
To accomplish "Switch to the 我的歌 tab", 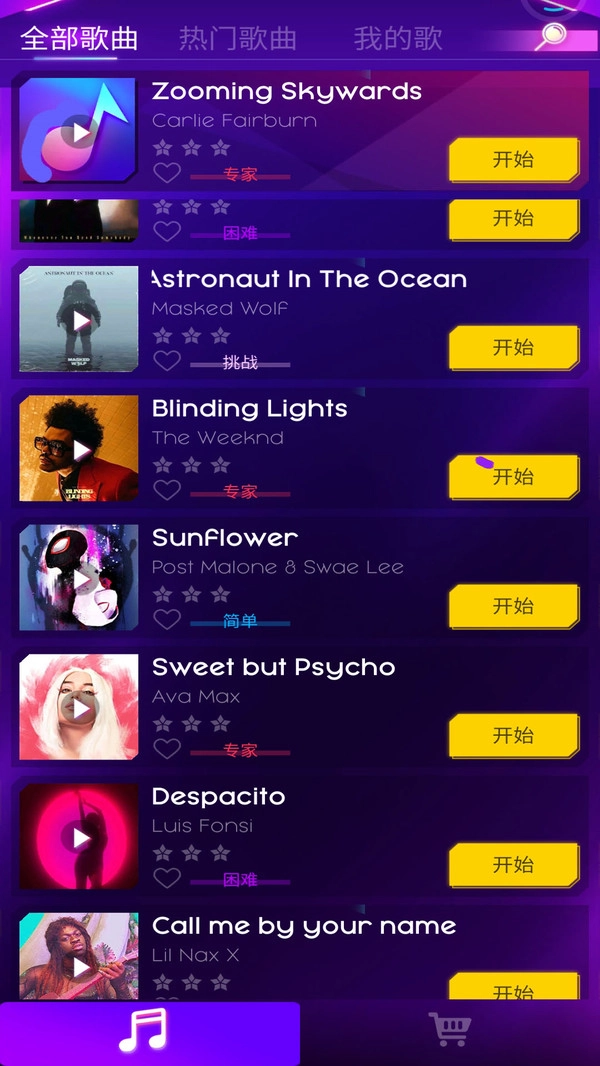I will (x=397, y=39).
